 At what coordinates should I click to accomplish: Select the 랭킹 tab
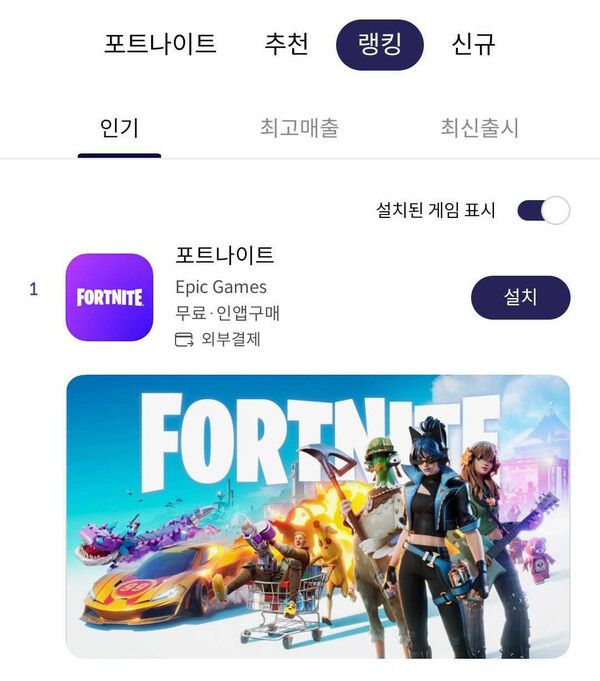click(x=379, y=45)
